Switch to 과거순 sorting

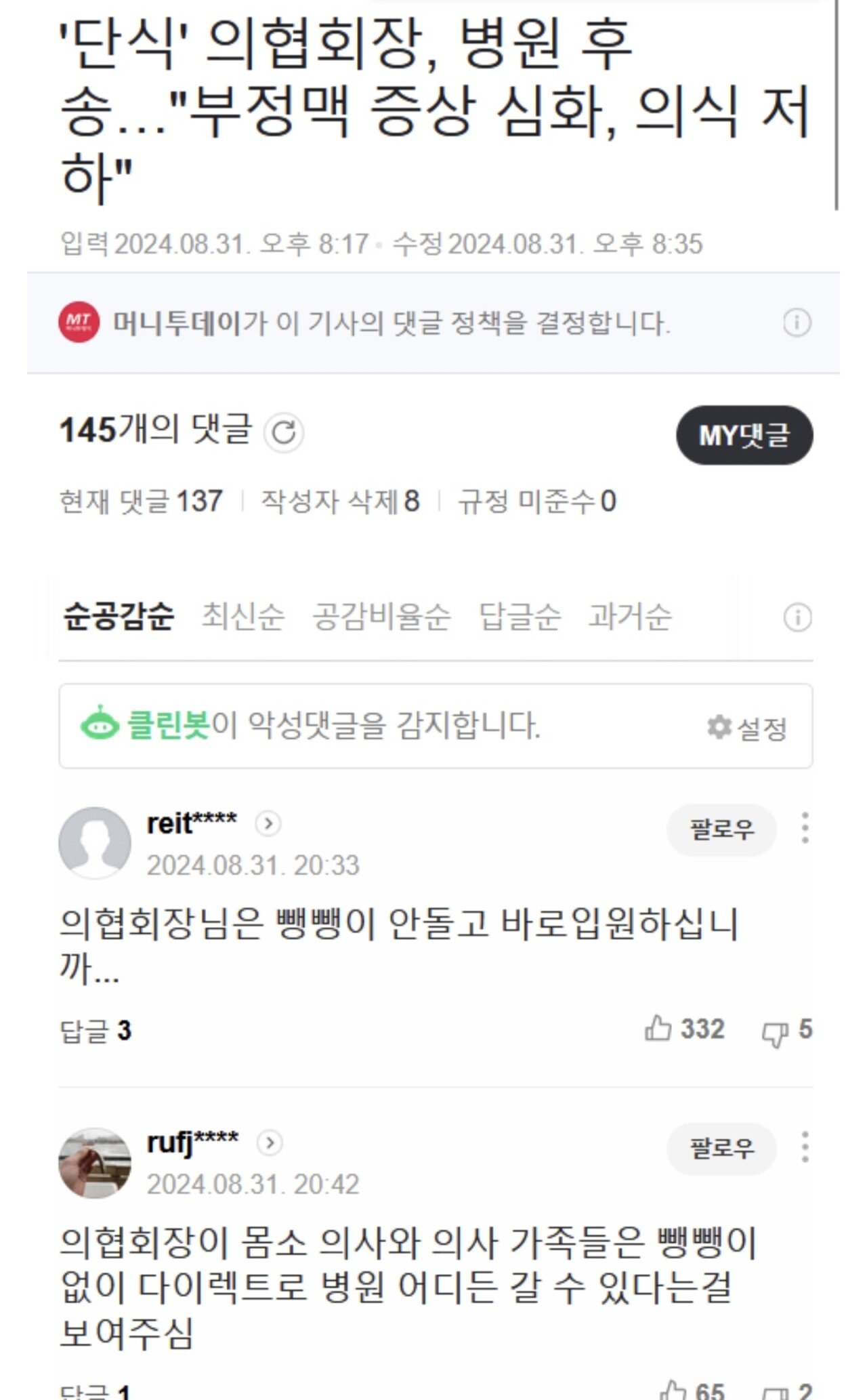629,616
